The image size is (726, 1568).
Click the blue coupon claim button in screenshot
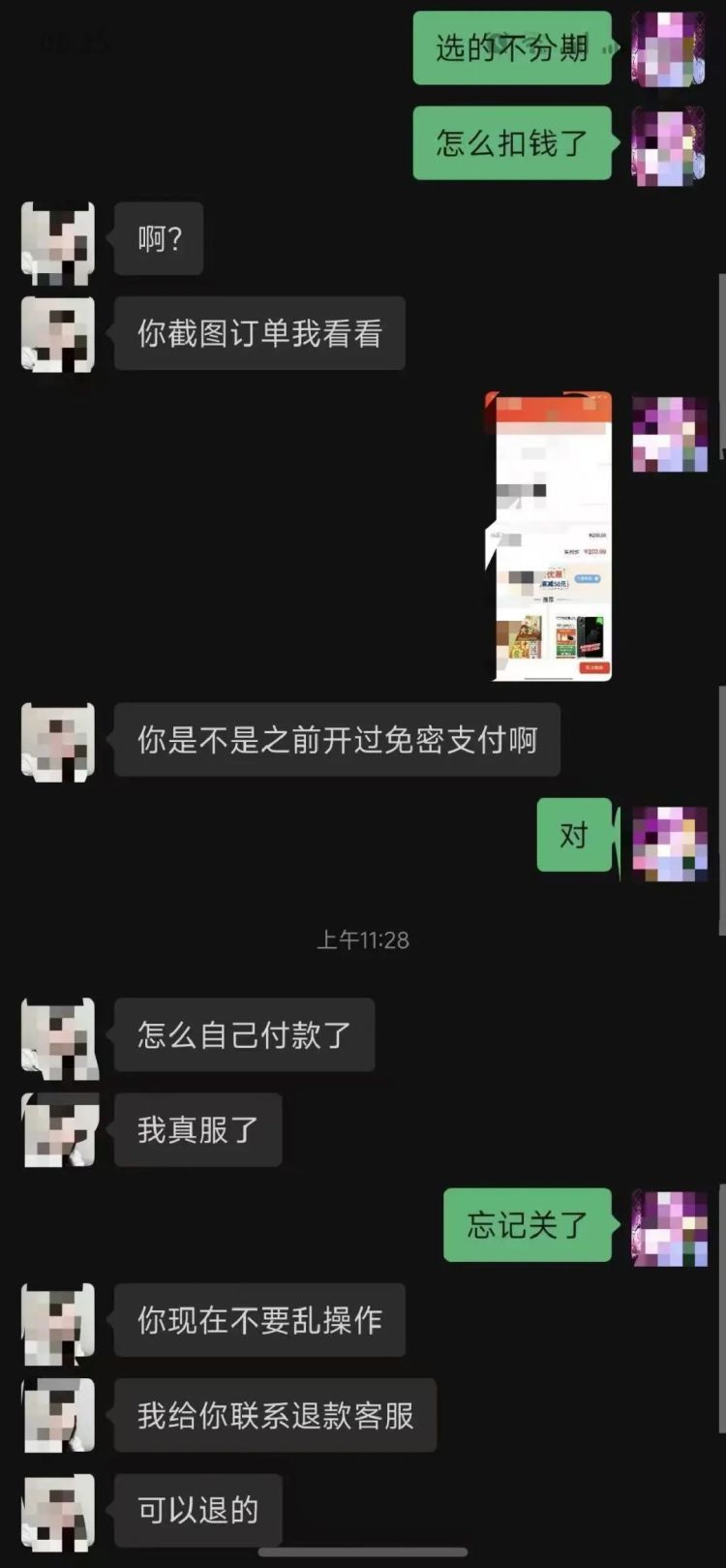point(587,579)
